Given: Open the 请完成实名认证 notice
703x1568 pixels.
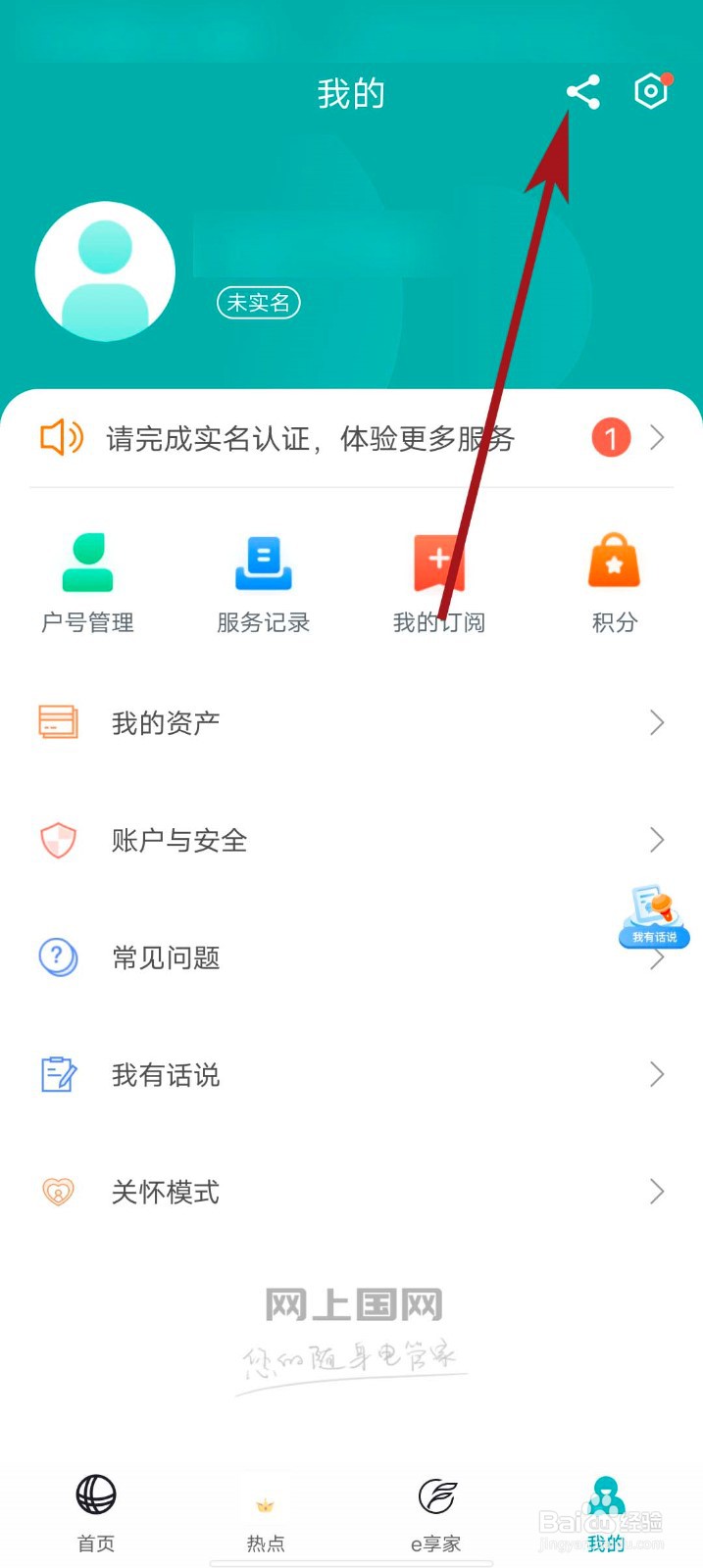Looking at the screenshot, I should pyautogui.click(x=351, y=438).
